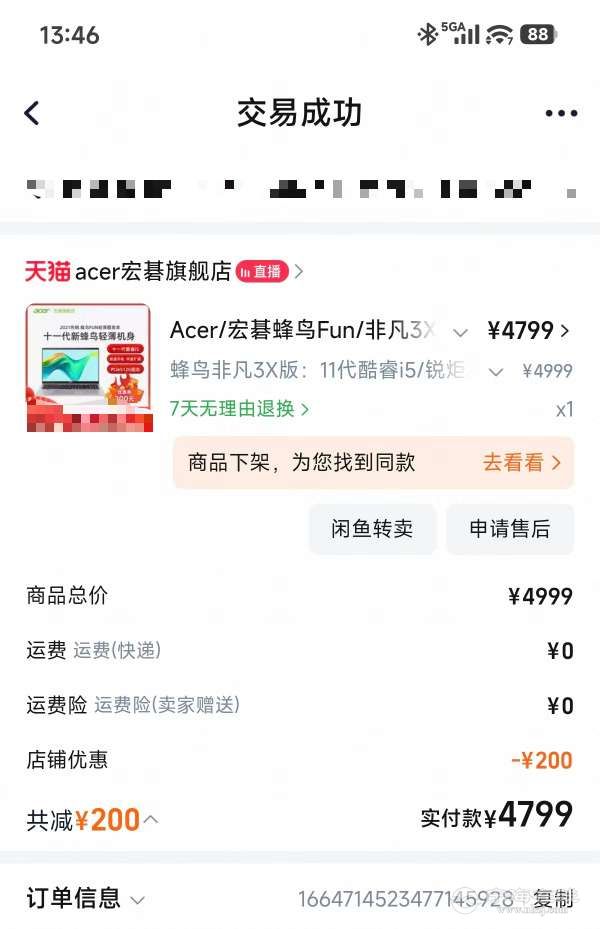Collapse the 共减¥200 discount breakdown

[151, 820]
